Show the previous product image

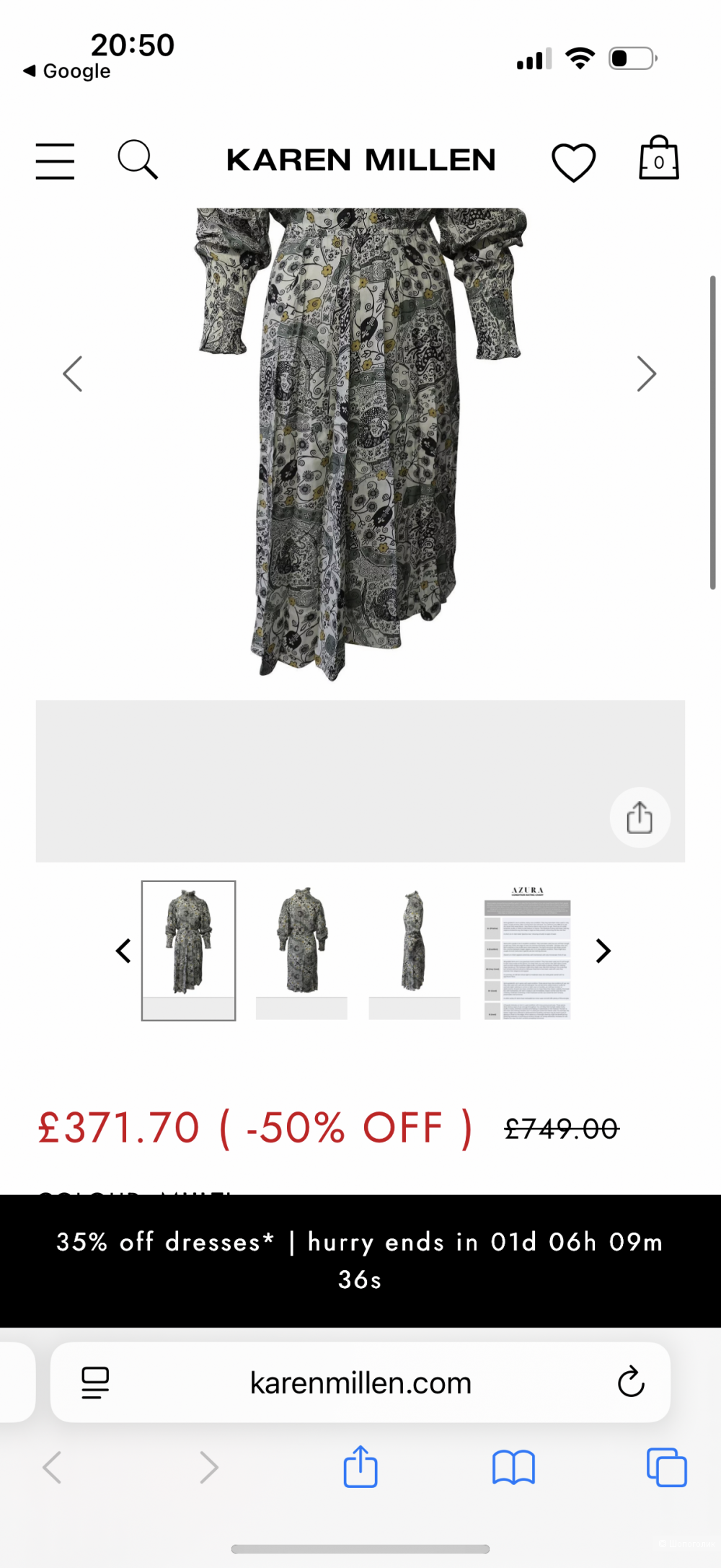(73, 374)
